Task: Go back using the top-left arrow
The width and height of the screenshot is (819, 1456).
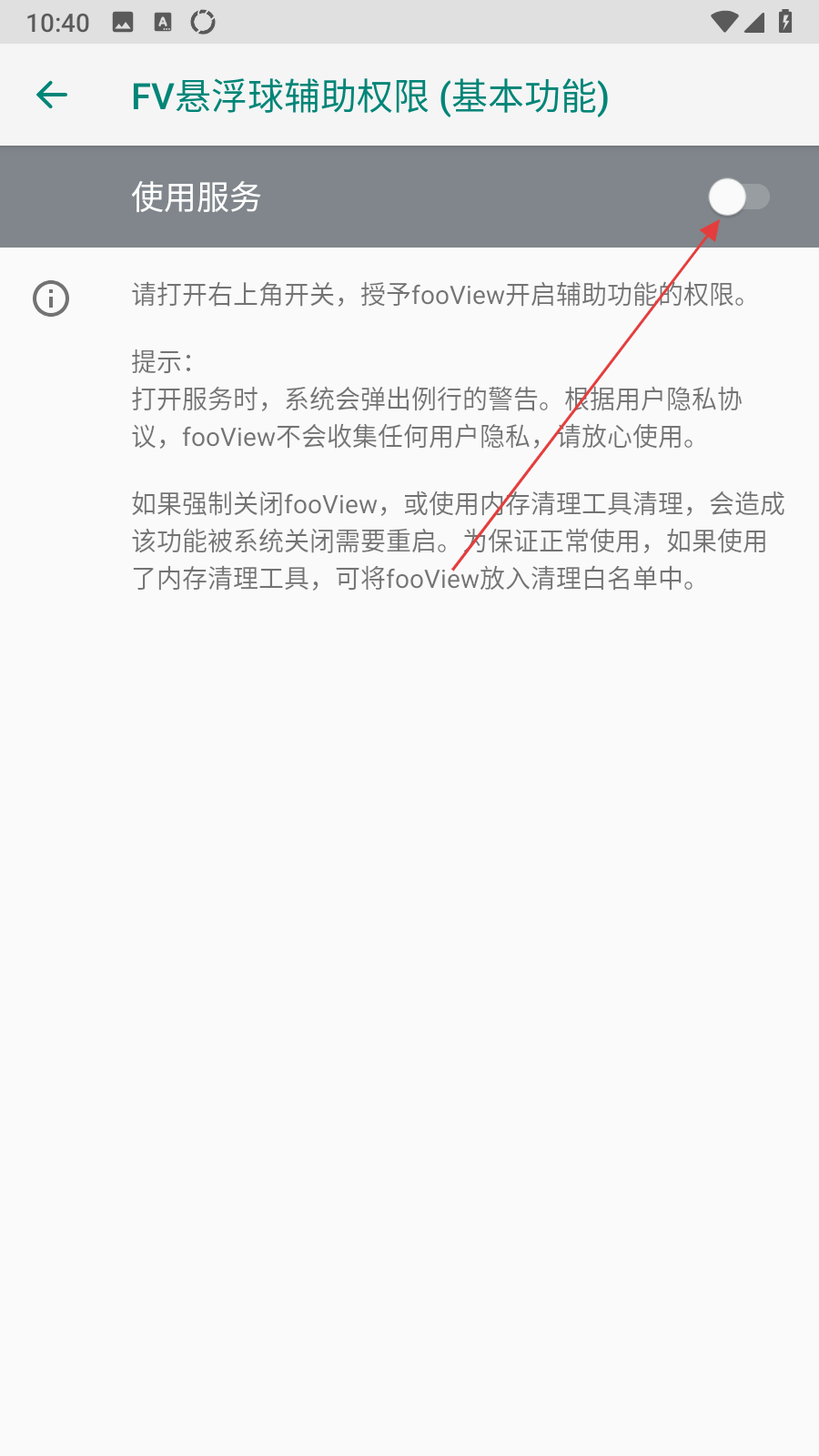Action: coord(52,95)
